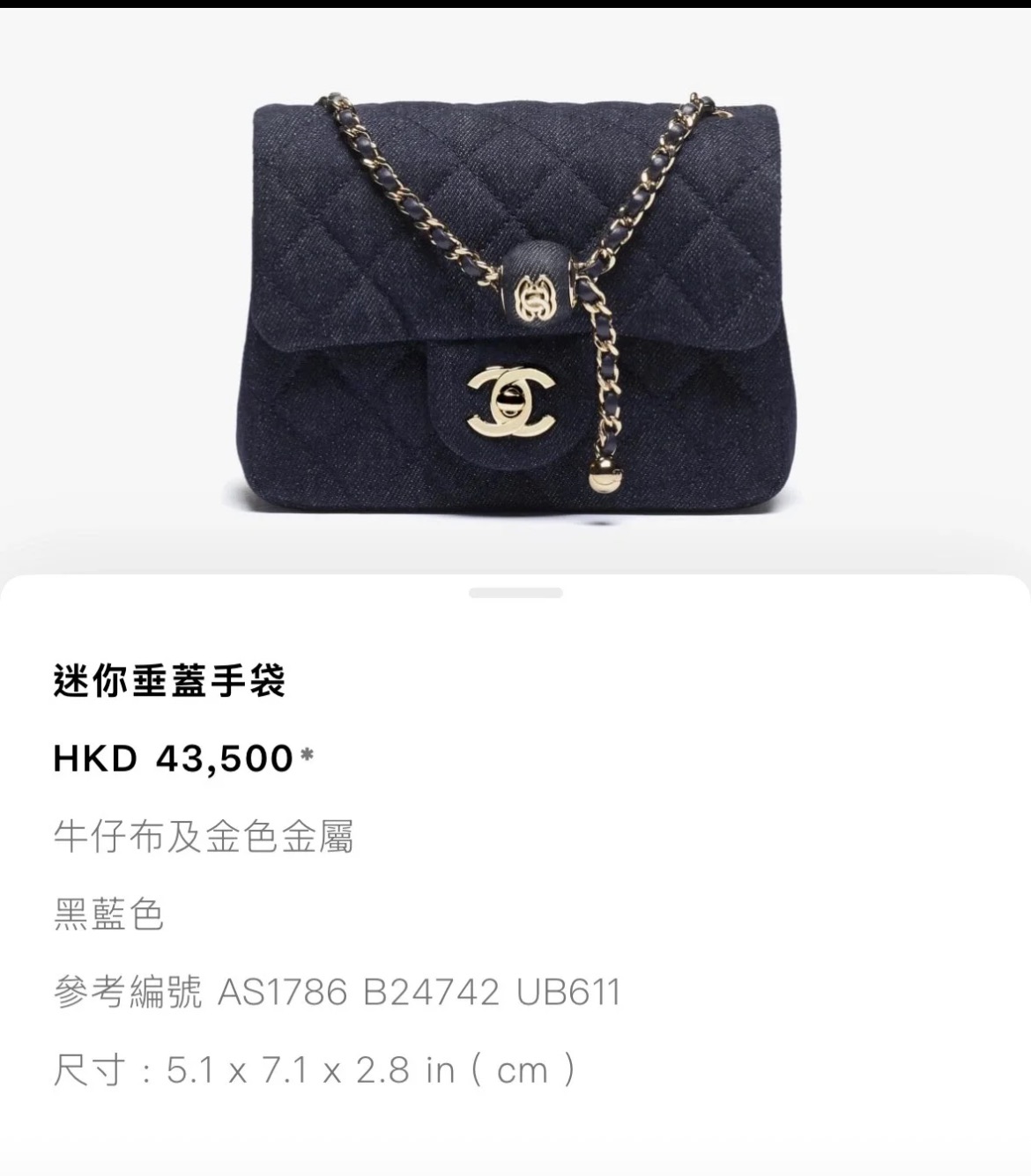
Task: Tap the bottom sheet drag handle
Action: pos(515,593)
